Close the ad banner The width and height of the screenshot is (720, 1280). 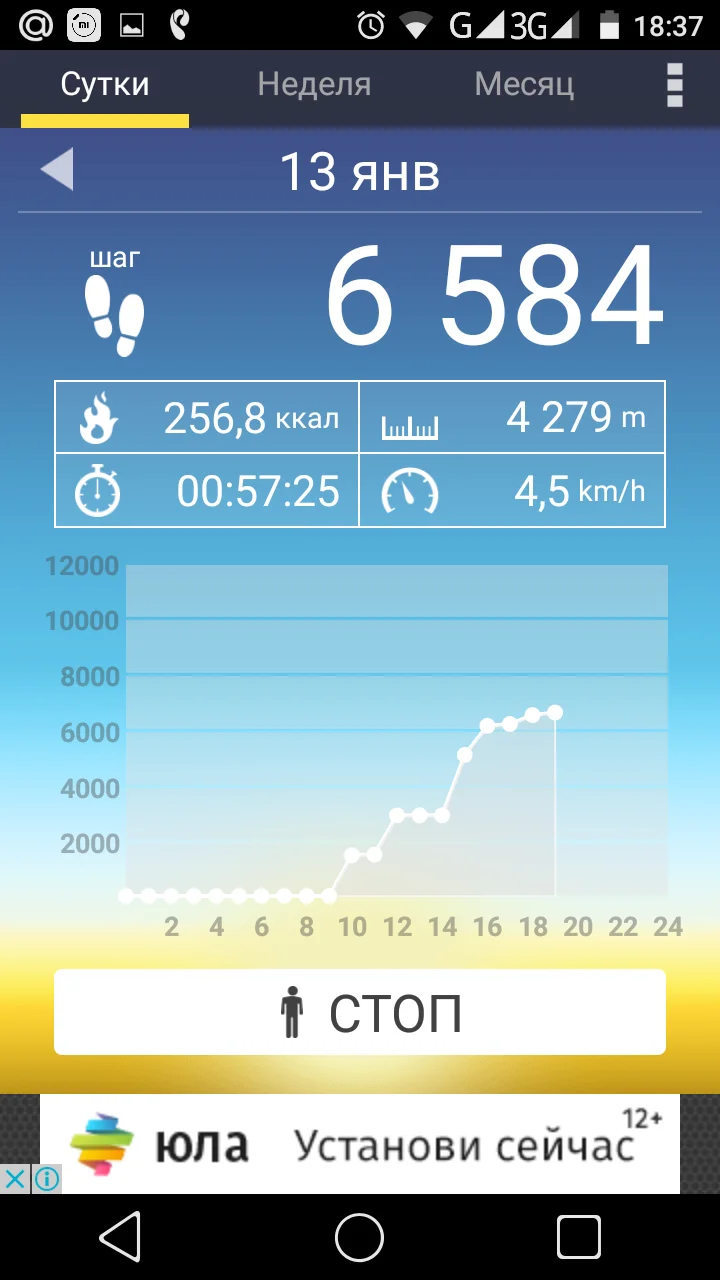(16, 1179)
